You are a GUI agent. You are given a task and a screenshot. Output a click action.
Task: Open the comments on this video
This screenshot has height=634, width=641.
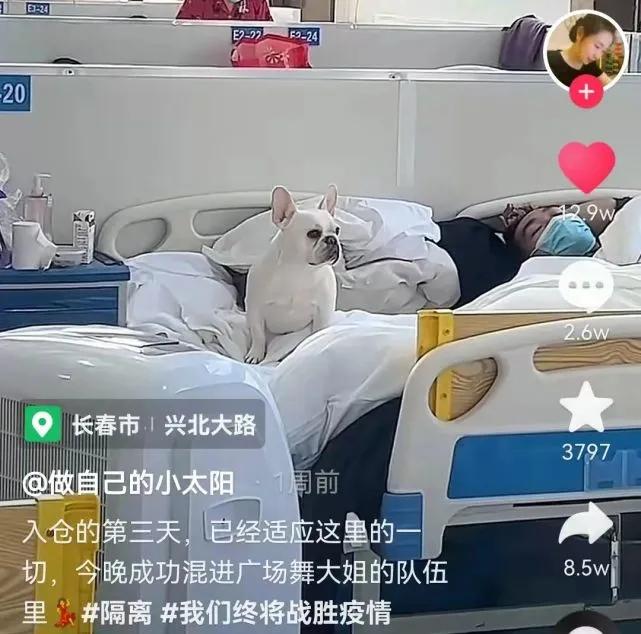586,288
